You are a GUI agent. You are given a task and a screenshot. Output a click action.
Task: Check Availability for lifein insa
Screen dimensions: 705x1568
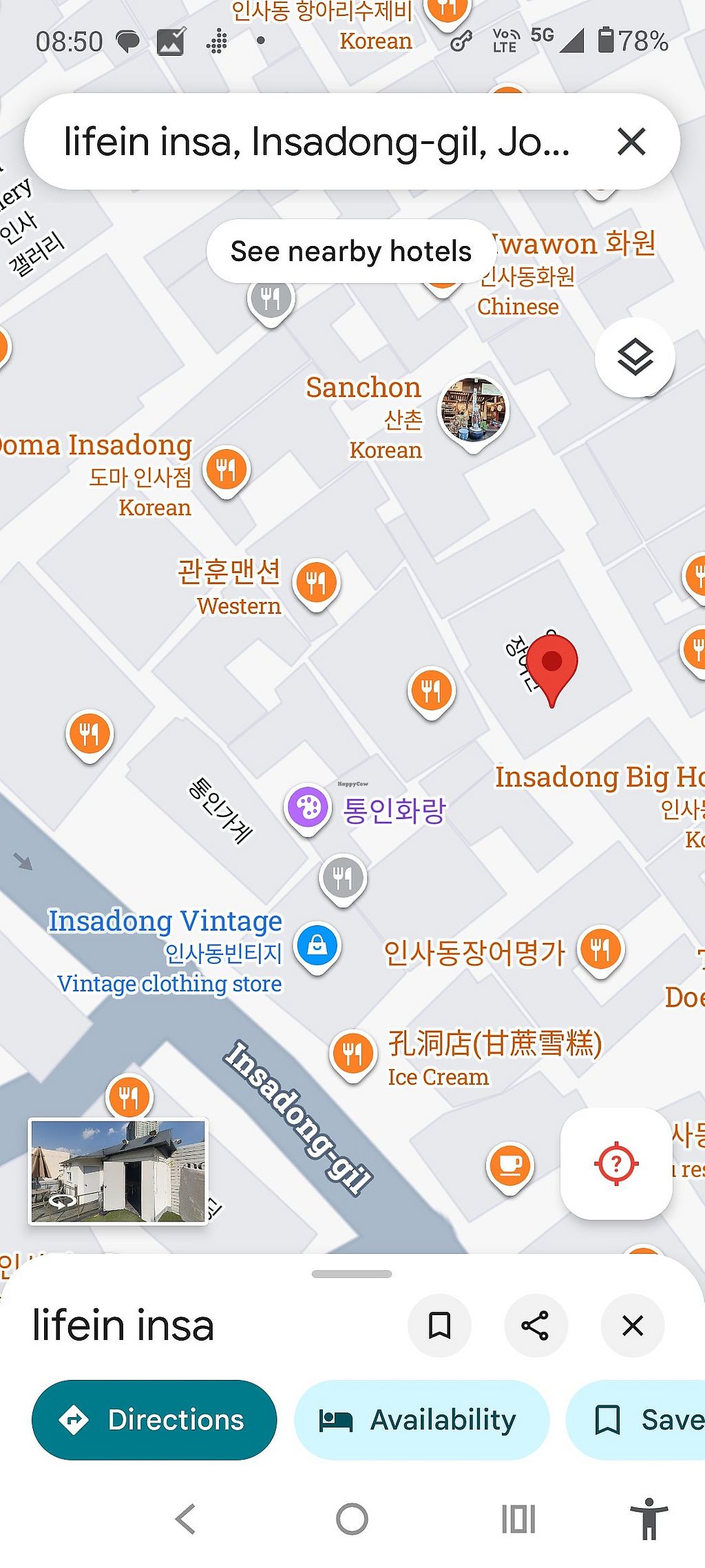click(x=421, y=1420)
